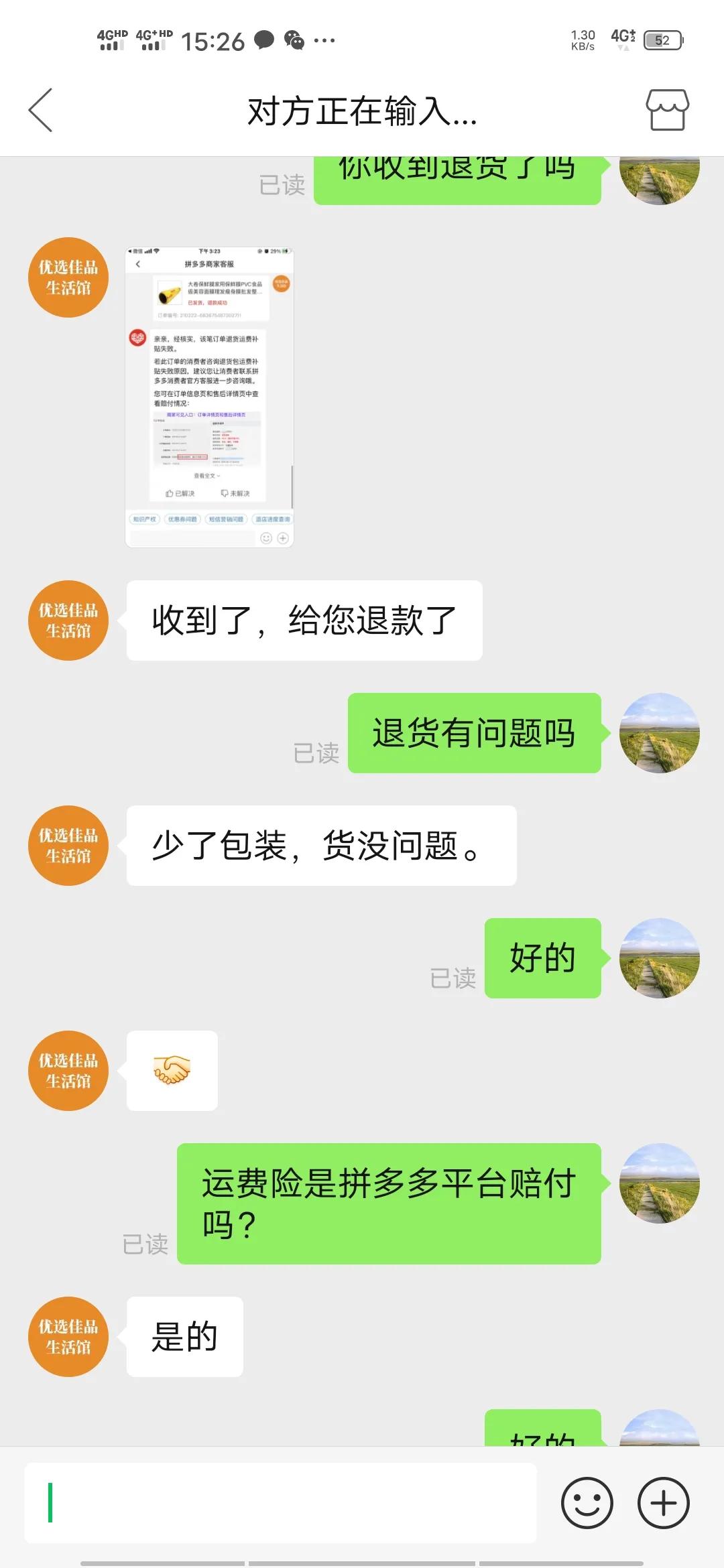Focus the message input field

[x=280, y=1503]
